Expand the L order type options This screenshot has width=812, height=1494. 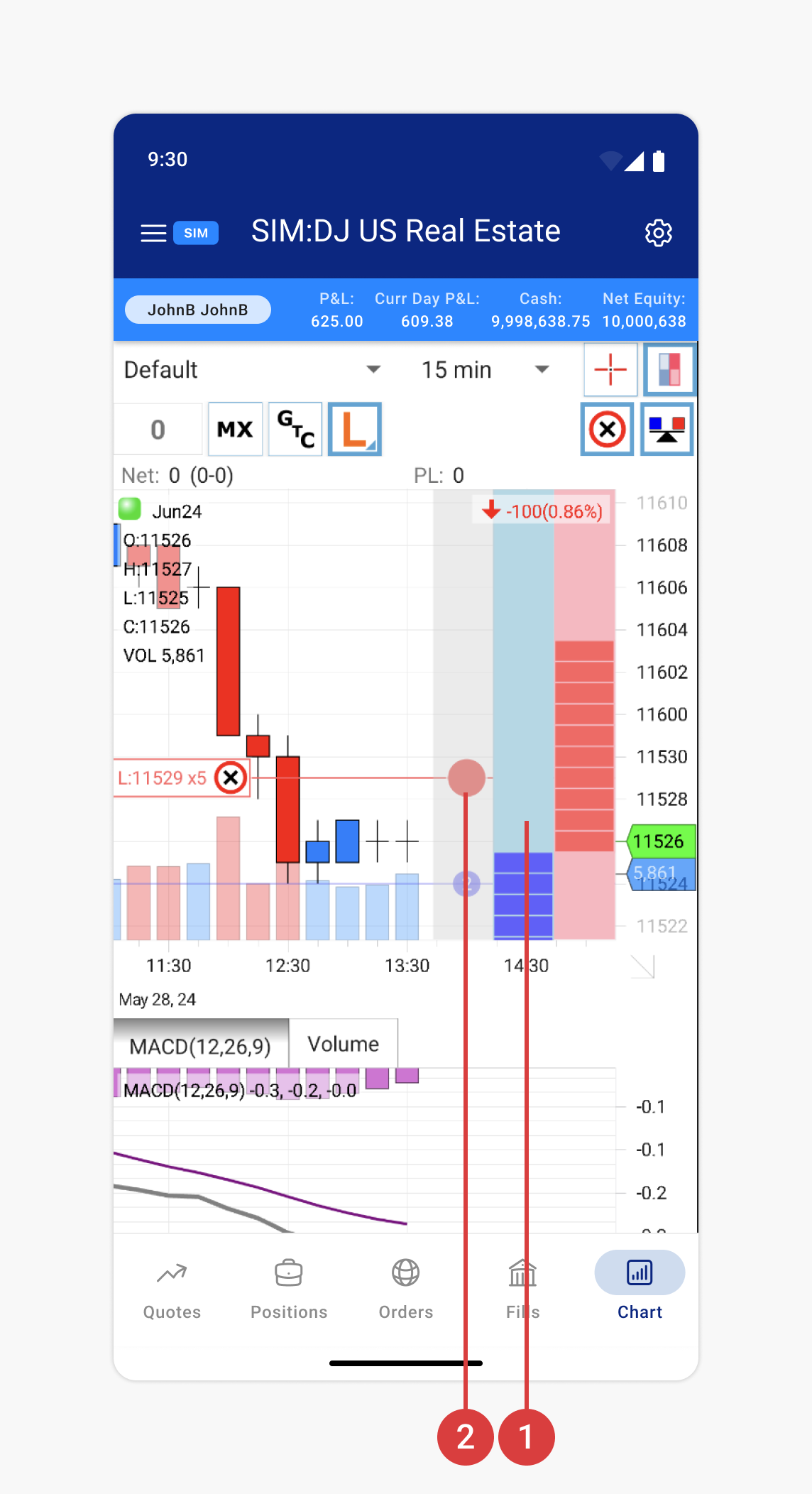[354, 428]
